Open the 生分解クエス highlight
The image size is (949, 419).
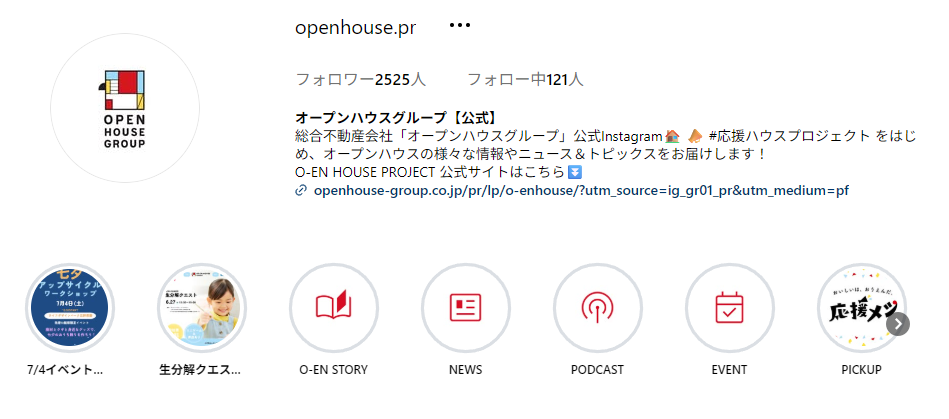(202, 308)
